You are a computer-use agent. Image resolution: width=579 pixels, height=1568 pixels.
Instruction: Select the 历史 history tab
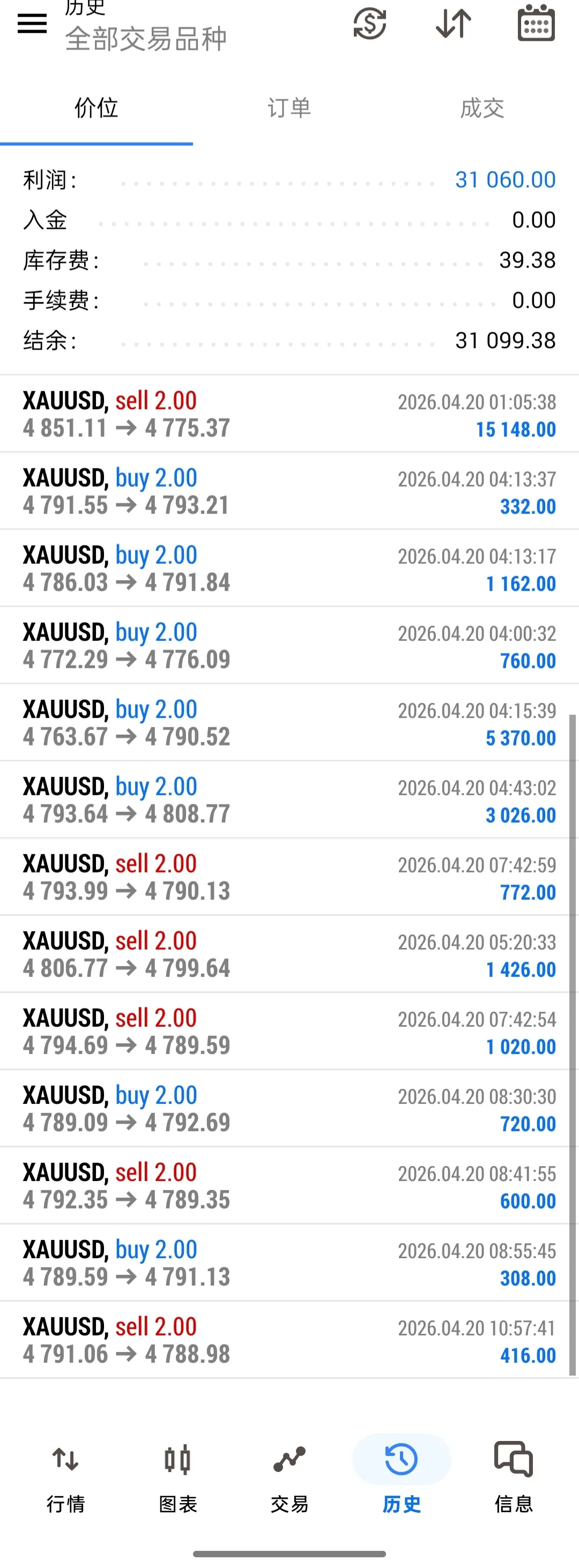401,1476
